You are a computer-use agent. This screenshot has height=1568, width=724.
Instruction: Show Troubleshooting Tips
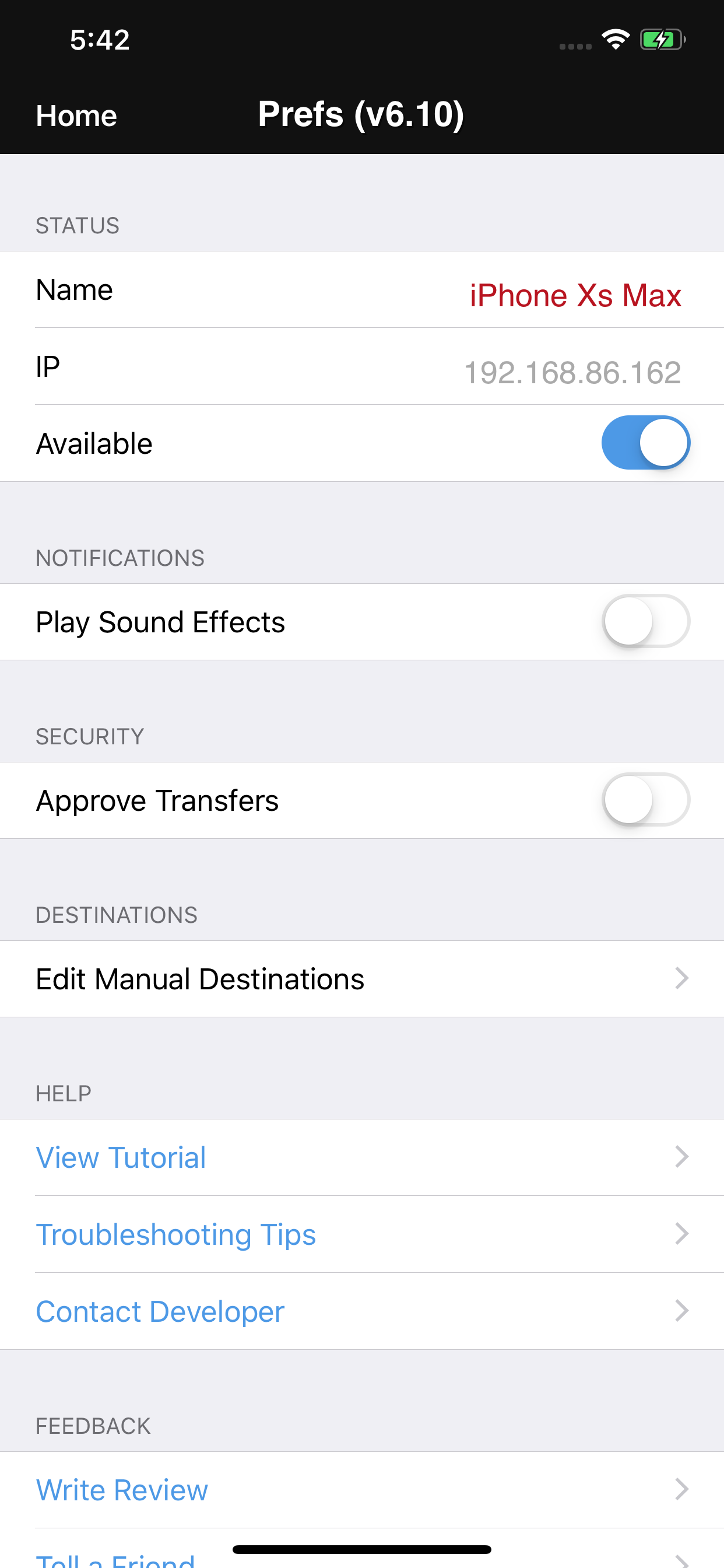(361, 1234)
